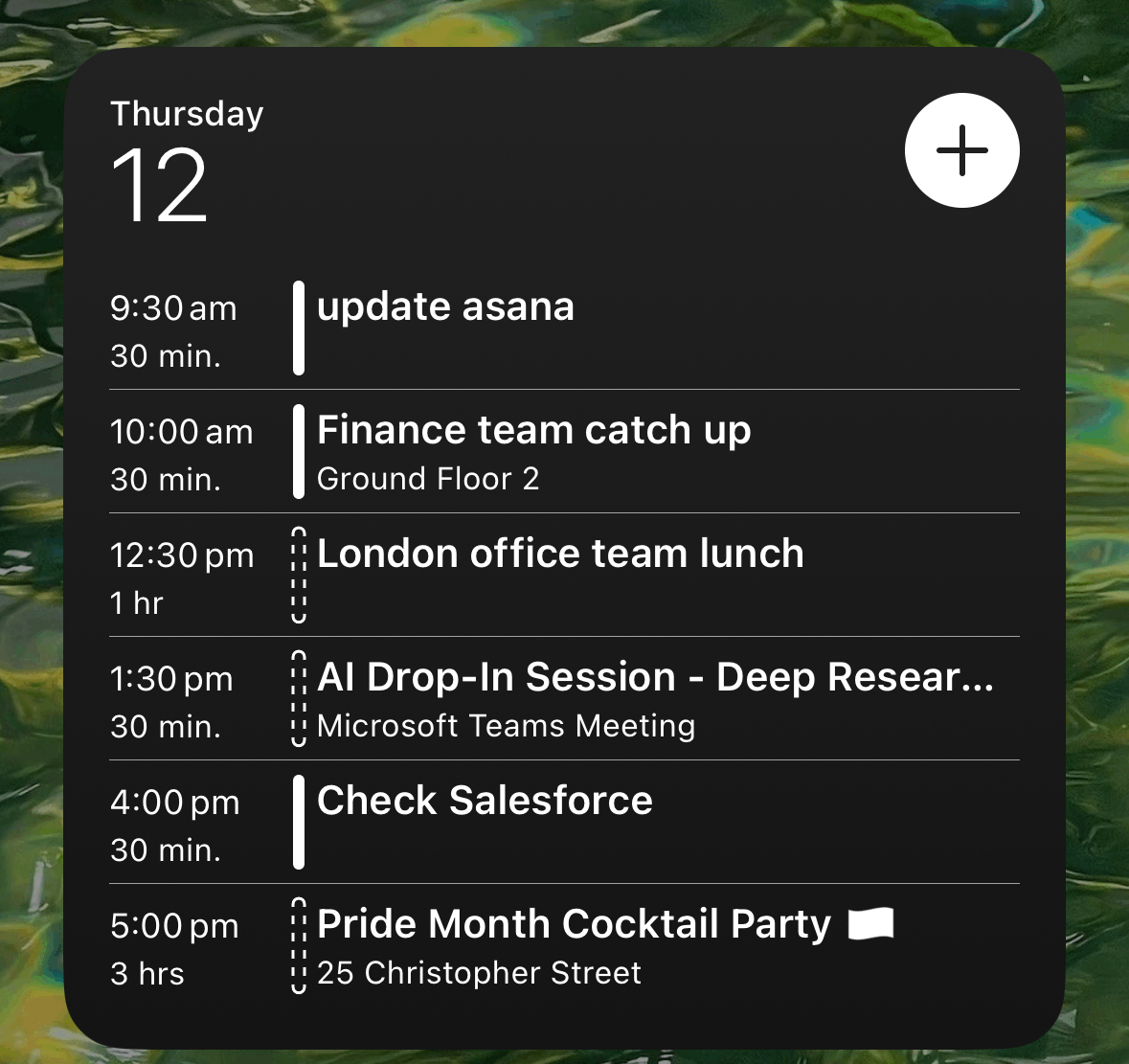Open the update asana event

pos(445,308)
